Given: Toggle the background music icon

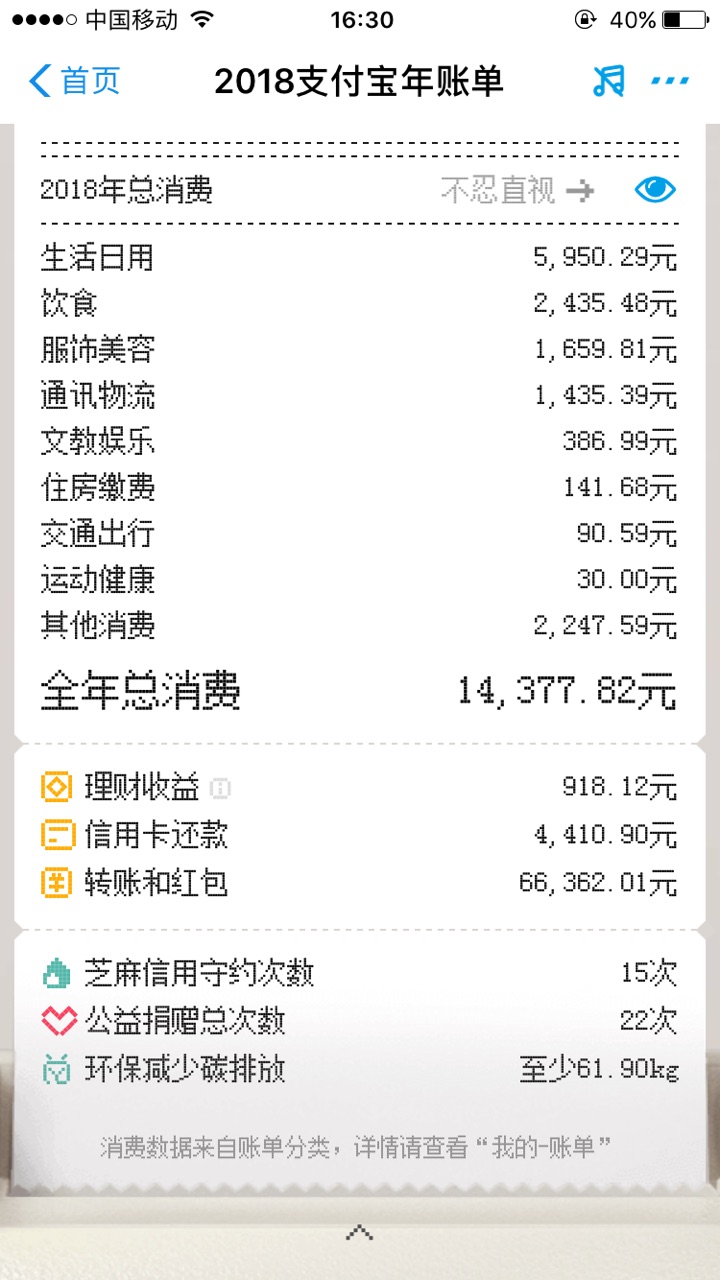Looking at the screenshot, I should tap(608, 81).
